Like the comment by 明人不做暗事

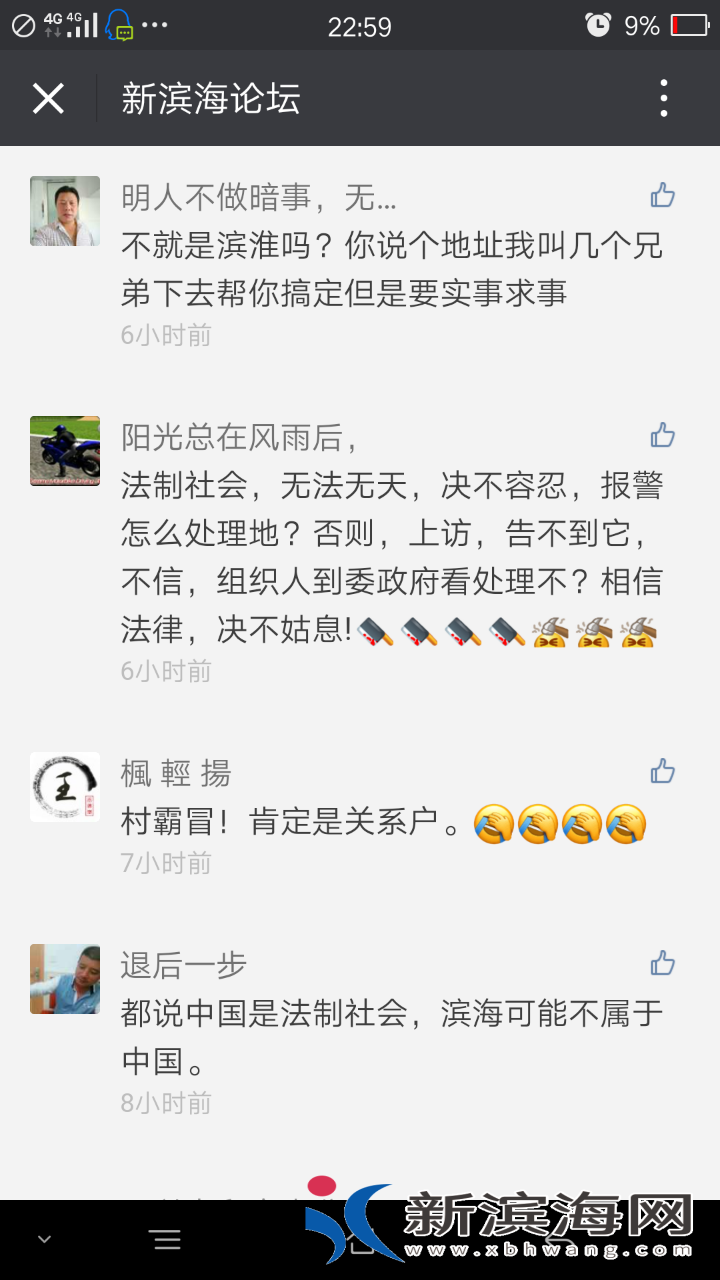[662, 195]
